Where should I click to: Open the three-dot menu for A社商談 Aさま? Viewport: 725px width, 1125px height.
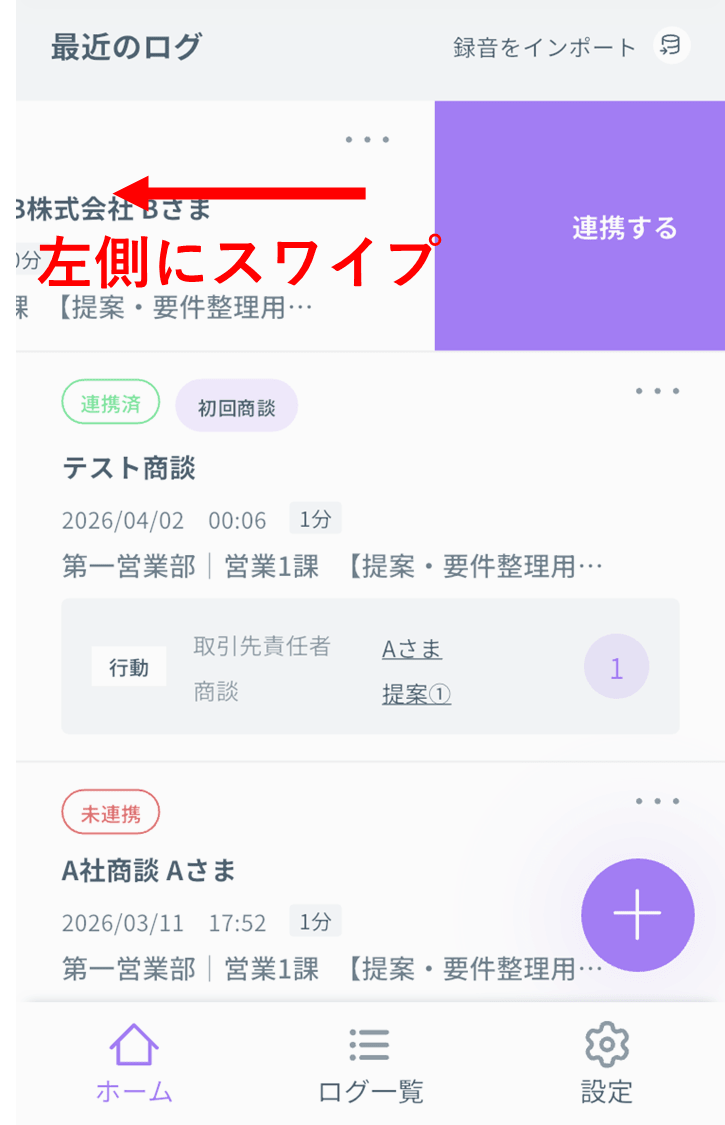coord(657,801)
